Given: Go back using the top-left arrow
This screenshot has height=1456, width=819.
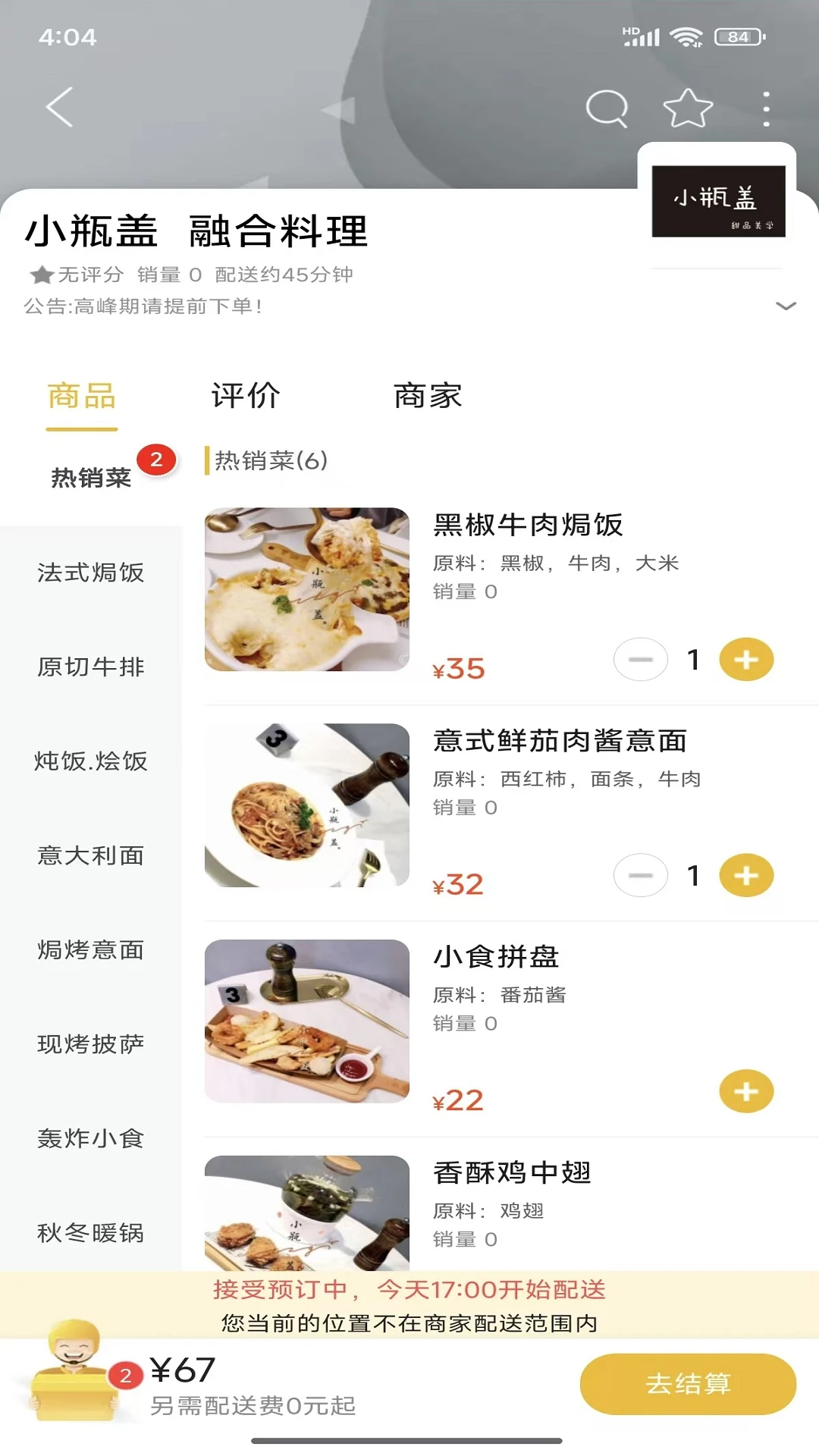Looking at the screenshot, I should [60, 107].
